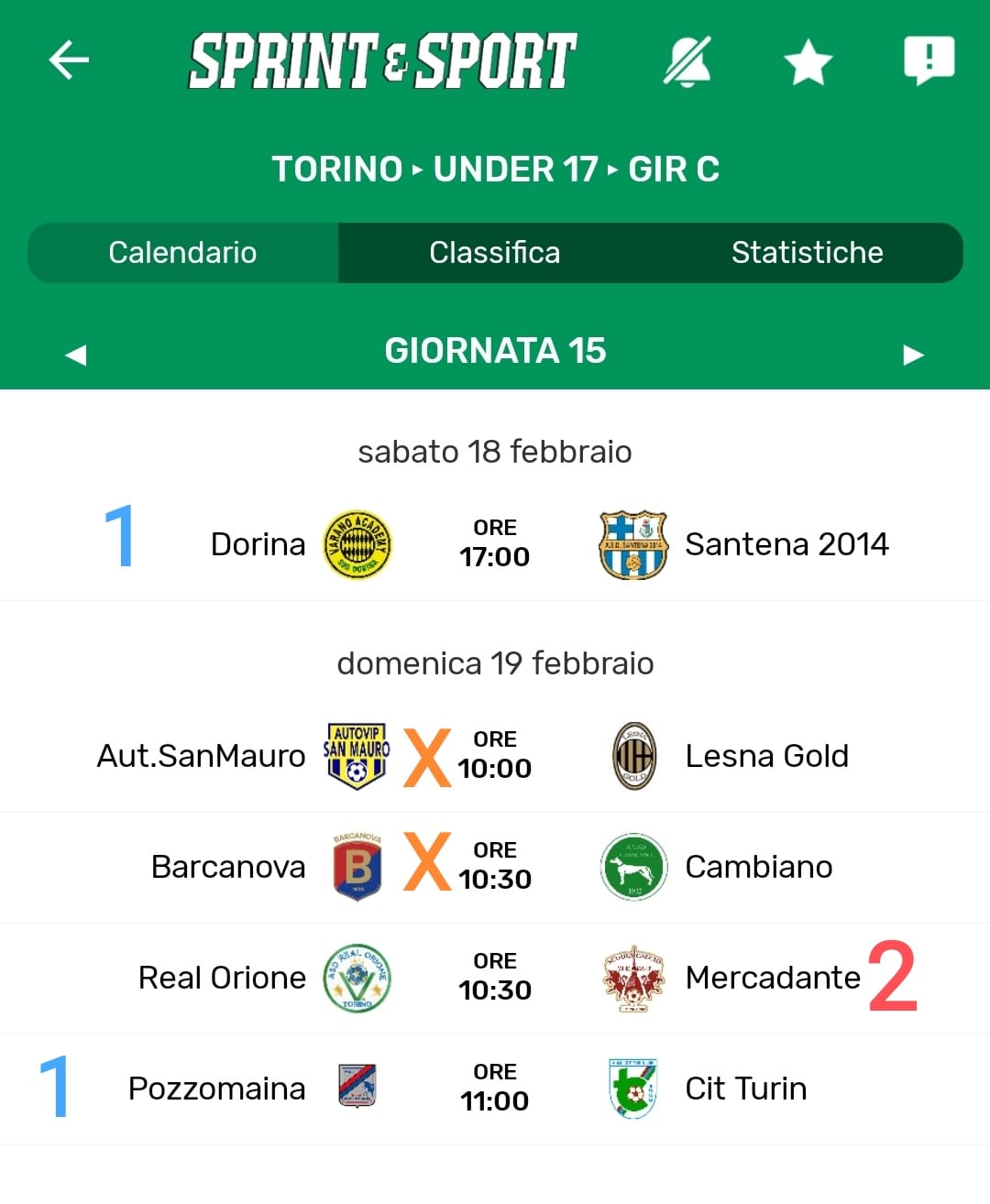The height and width of the screenshot is (1204, 990).
Task: Switch to the Calendario tab
Action: tap(182, 253)
